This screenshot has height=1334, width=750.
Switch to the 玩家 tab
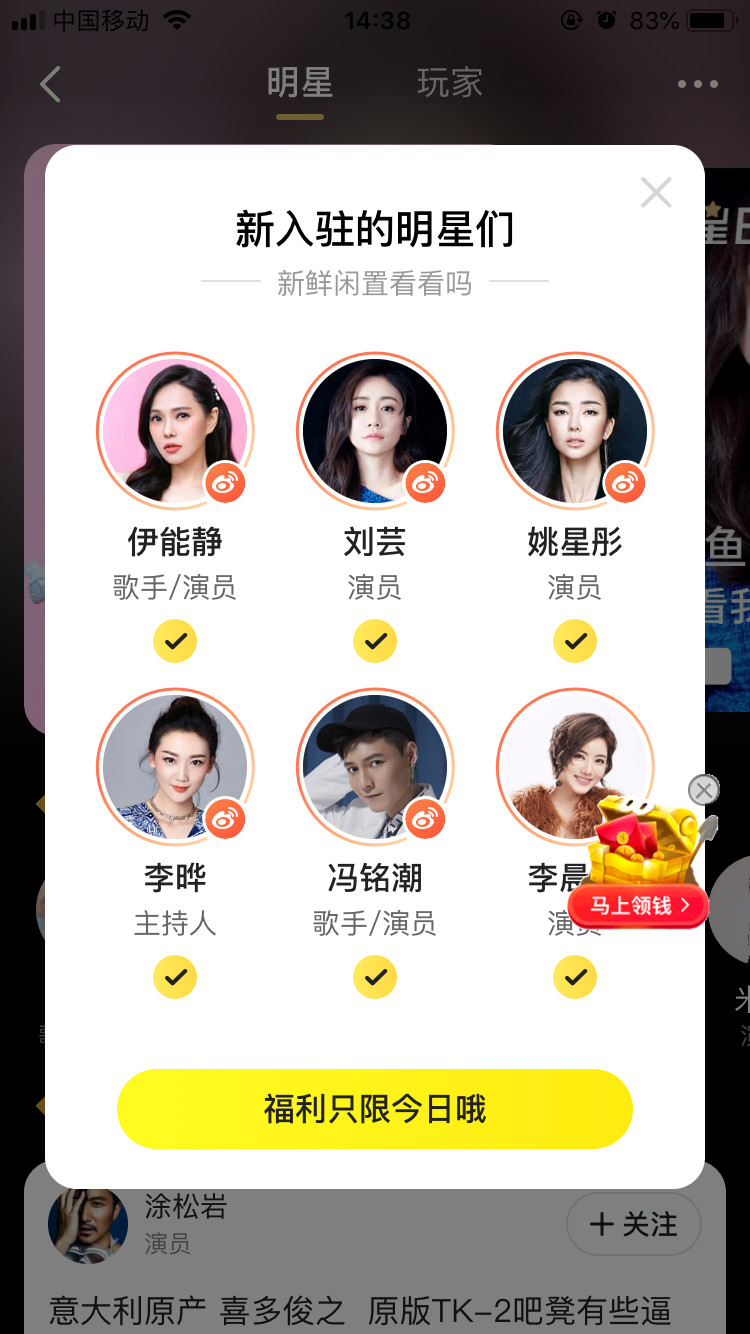pyautogui.click(x=450, y=84)
